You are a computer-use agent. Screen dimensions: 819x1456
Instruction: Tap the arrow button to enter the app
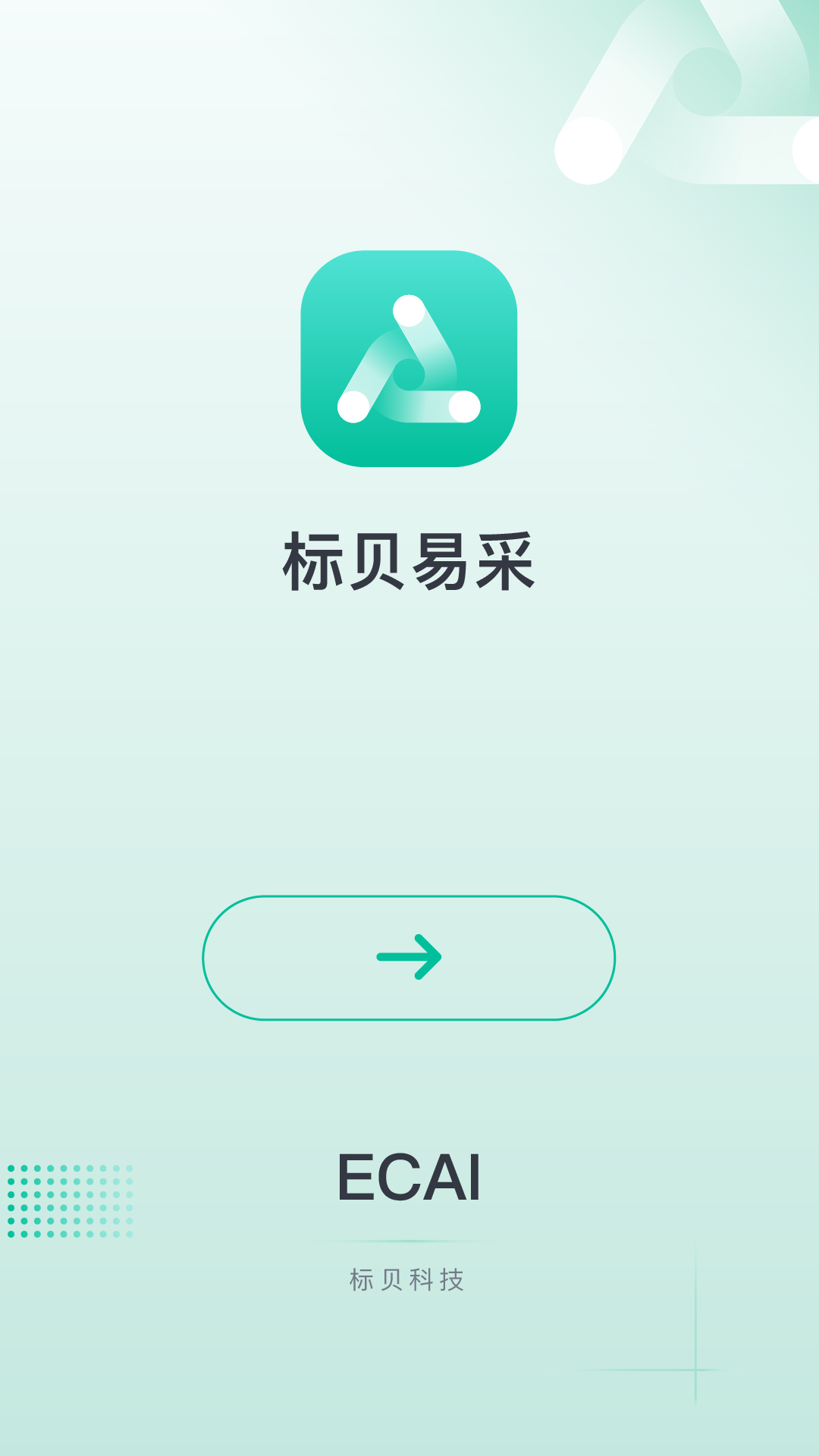coord(409,958)
